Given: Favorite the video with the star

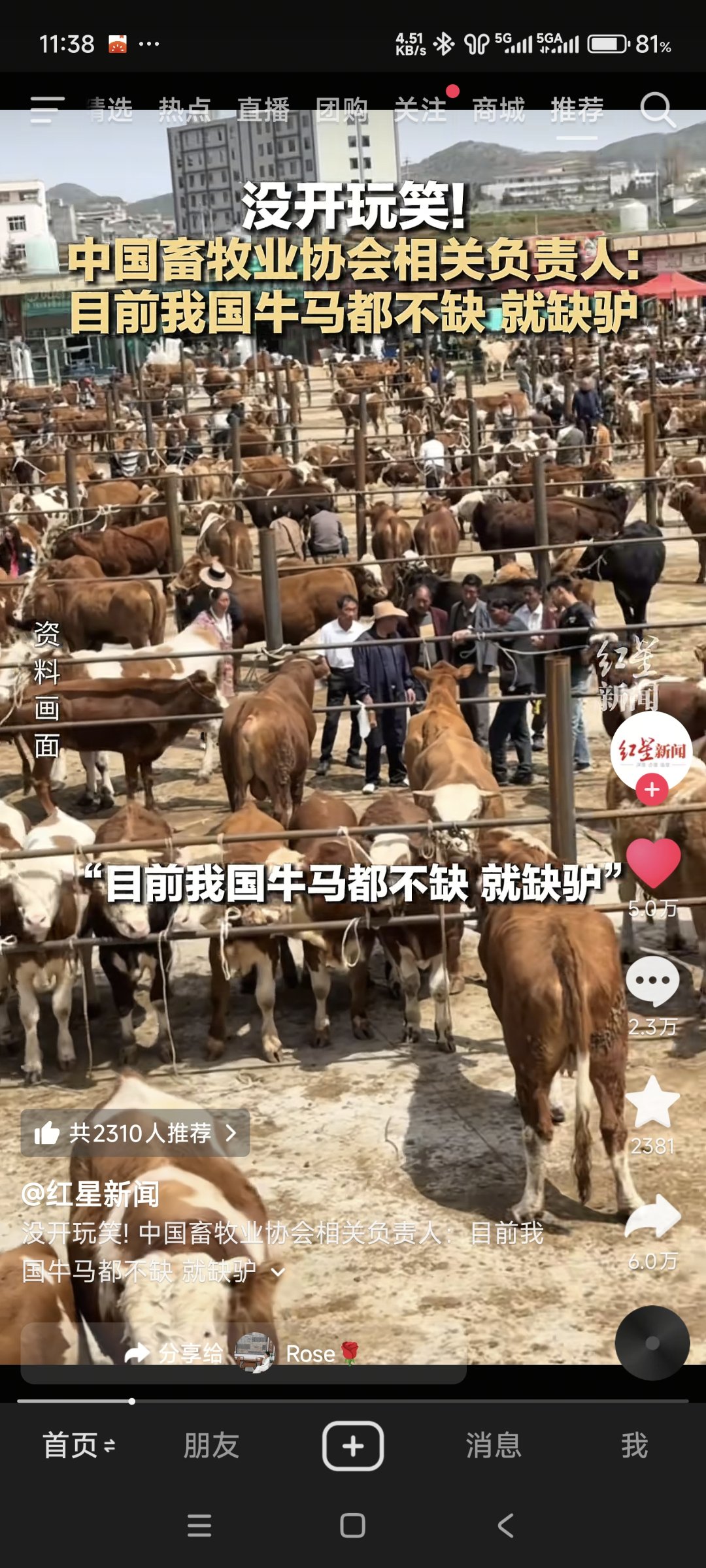Looking at the screenshot, I should (652, 1103).
